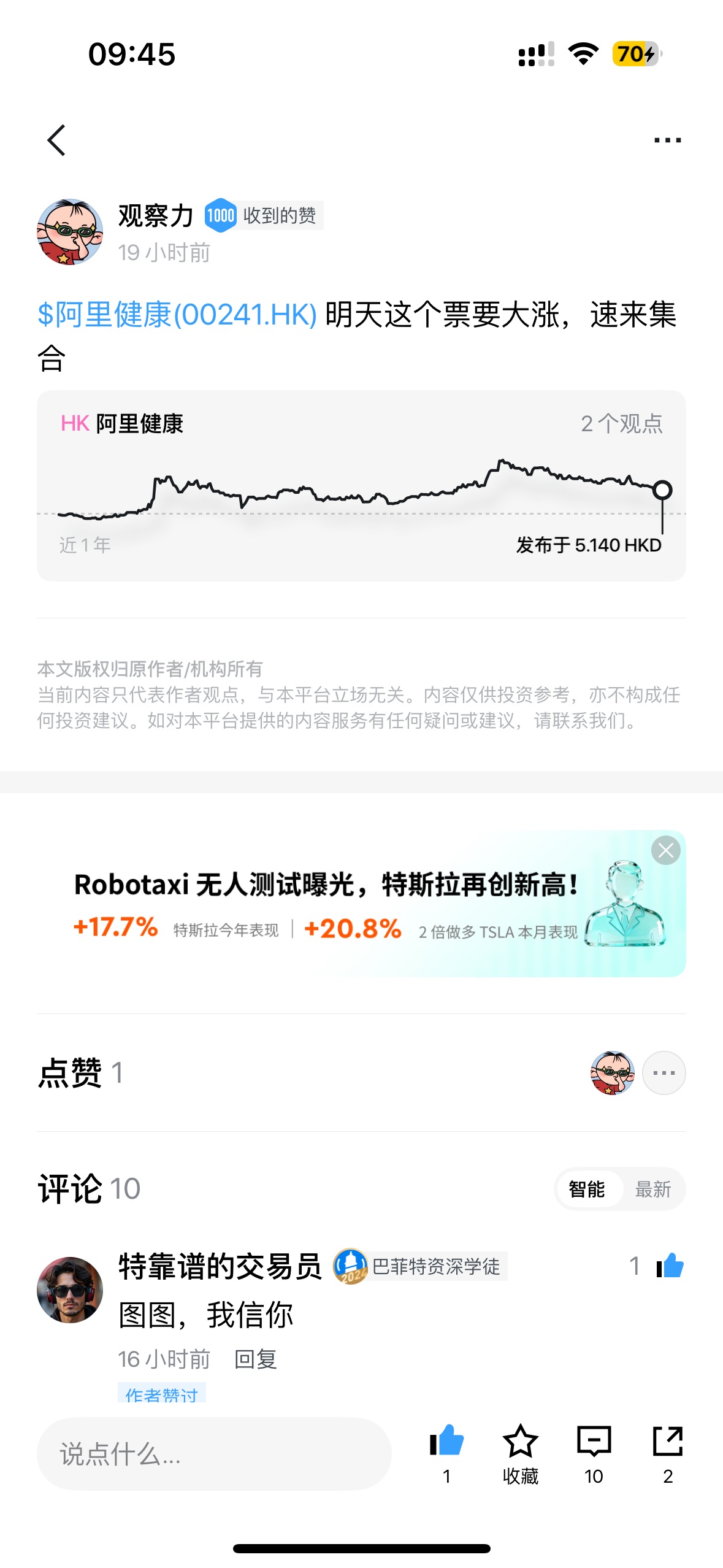Open the top-right overflow menu
Image resolution: width=723 pixels, height=1568 pixels.
click(667, 140)
